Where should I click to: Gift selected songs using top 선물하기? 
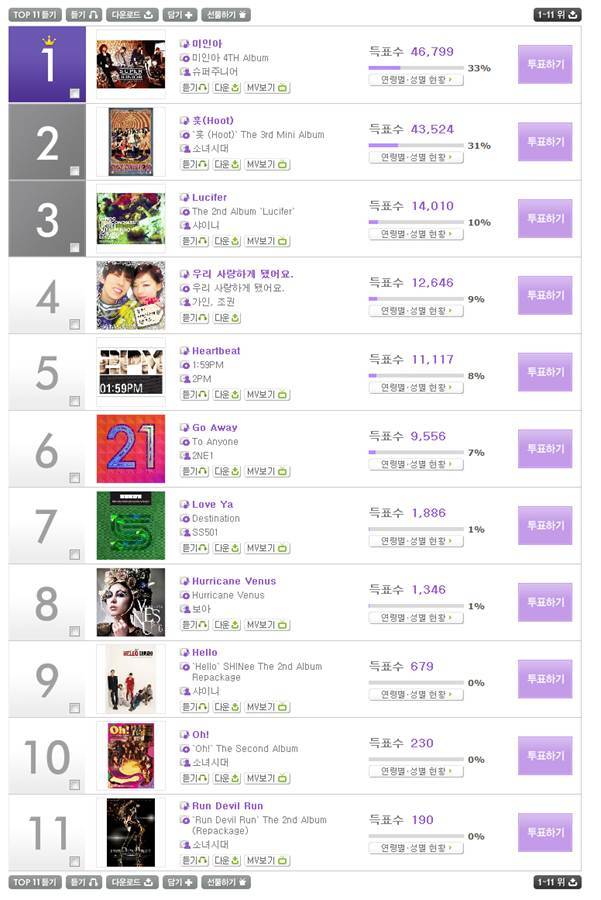tap(226, 15)
